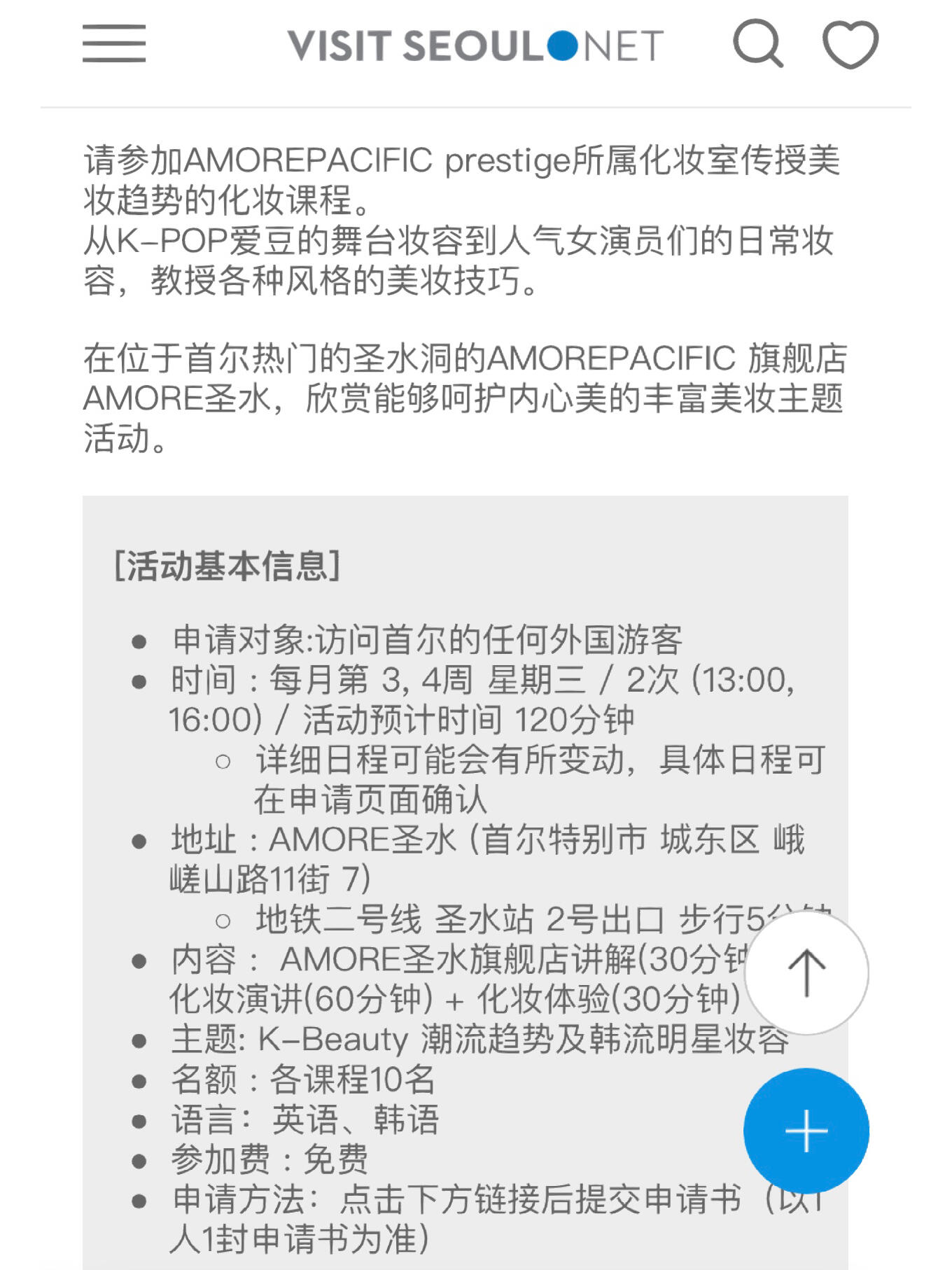
Task: Open the heart favorites icon
Action: click(850, 44)
